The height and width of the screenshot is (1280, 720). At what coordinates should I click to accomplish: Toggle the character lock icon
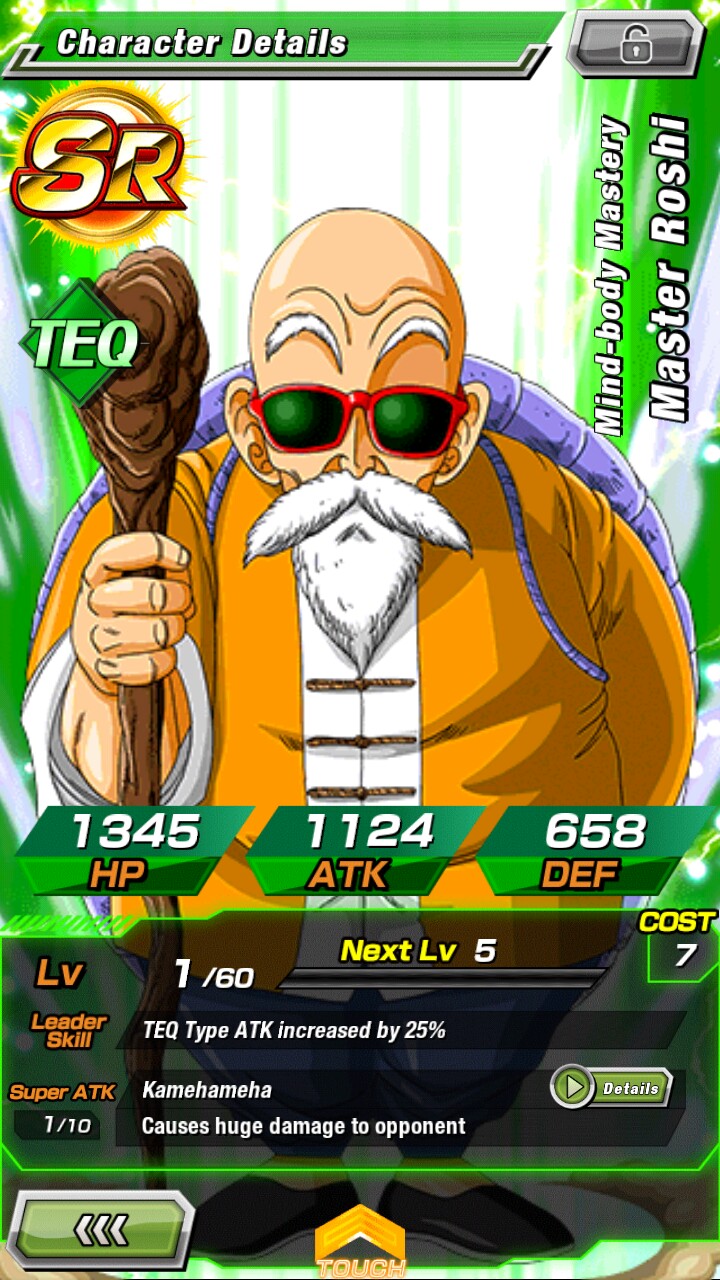[636, 43]
